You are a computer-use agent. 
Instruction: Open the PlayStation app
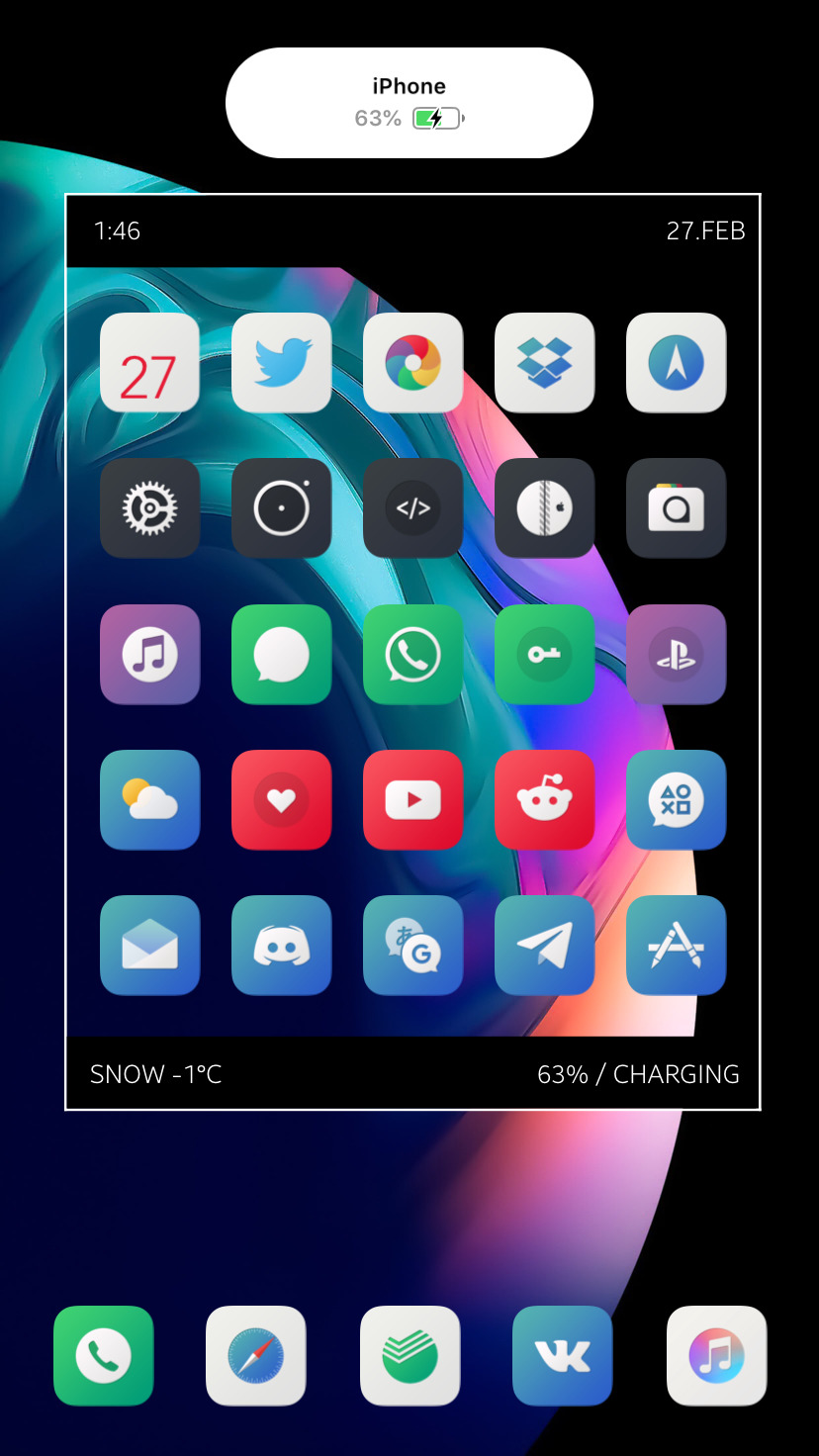[x=676, y=654]
